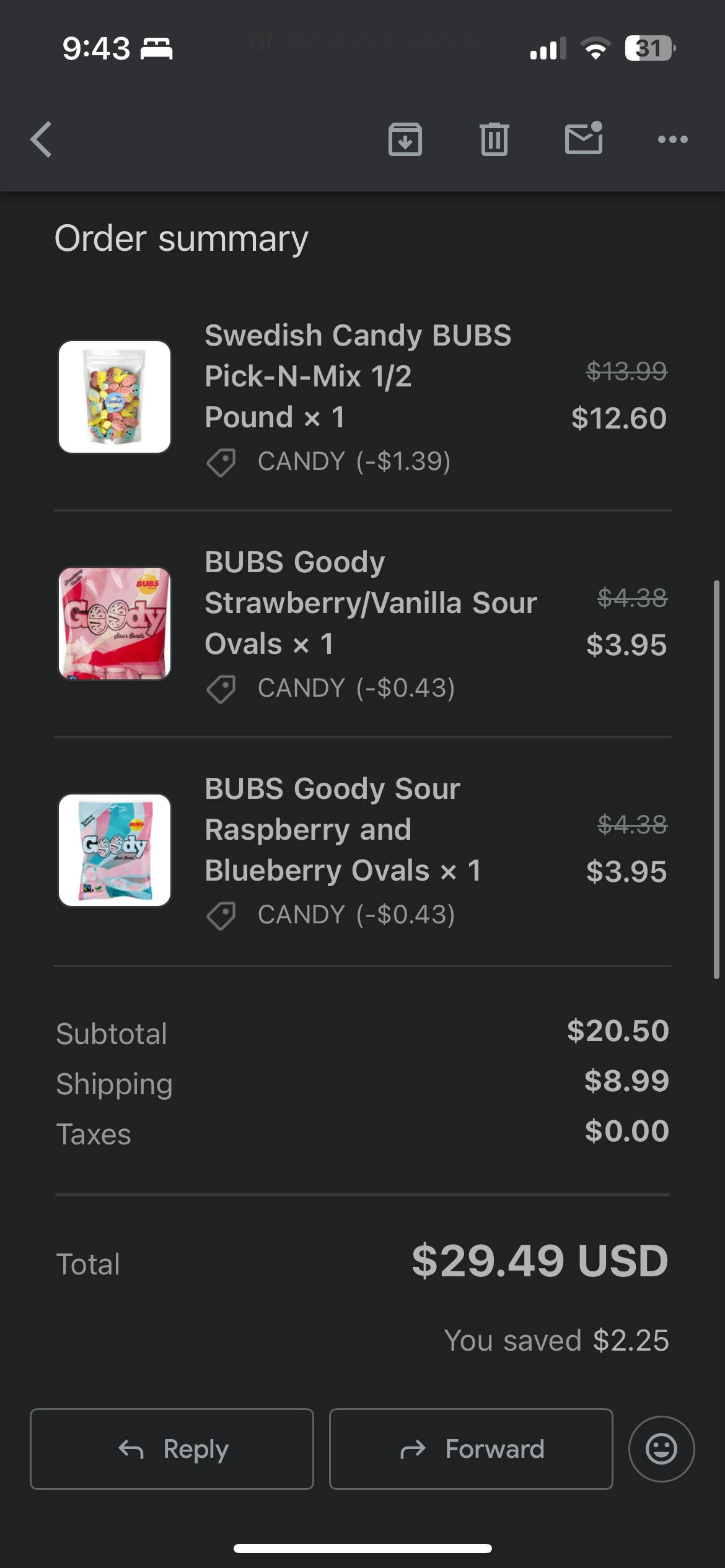This screenshot has height=1568, width=725.
Task: Open the more options menu
Action: click(x=672, y=139)
